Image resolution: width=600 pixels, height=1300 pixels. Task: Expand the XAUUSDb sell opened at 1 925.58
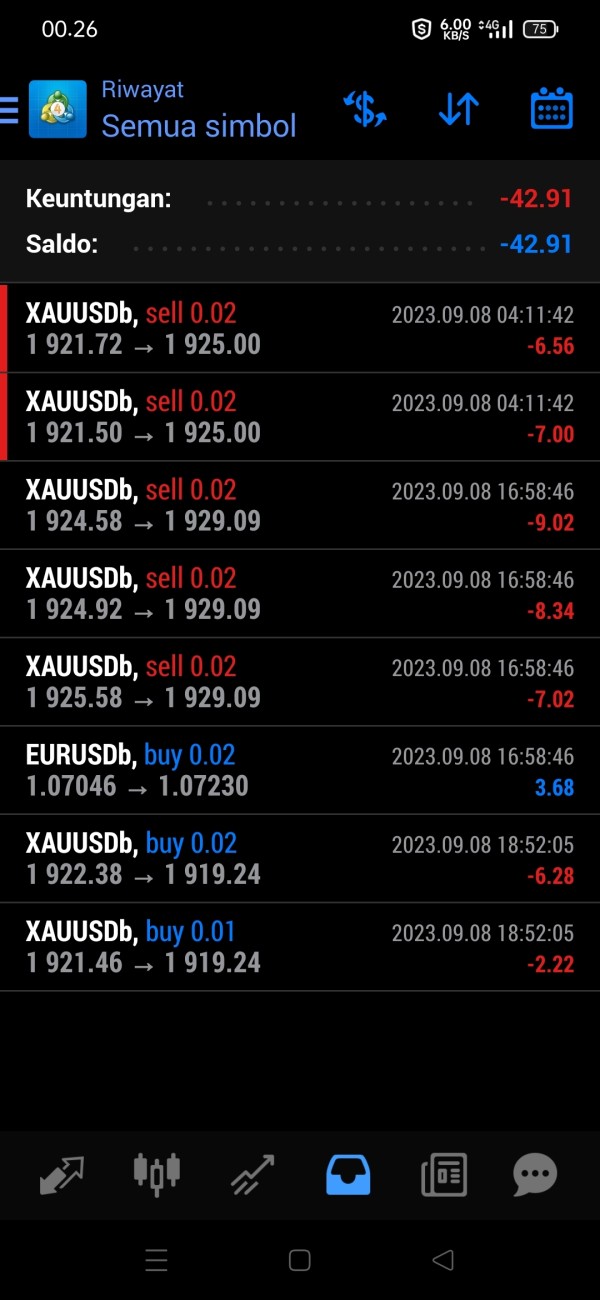(x=300, y=681)
